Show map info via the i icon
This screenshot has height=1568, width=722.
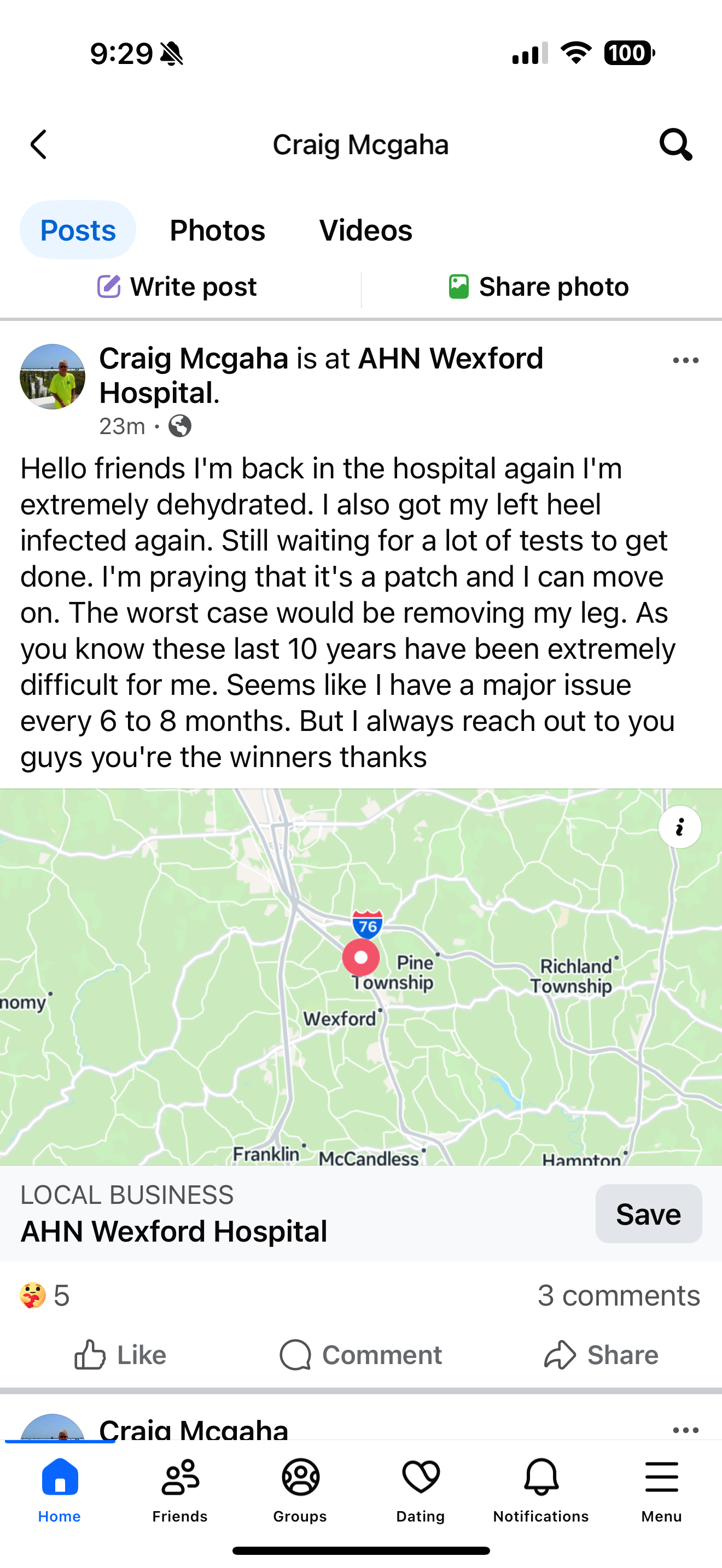(679, 827)
